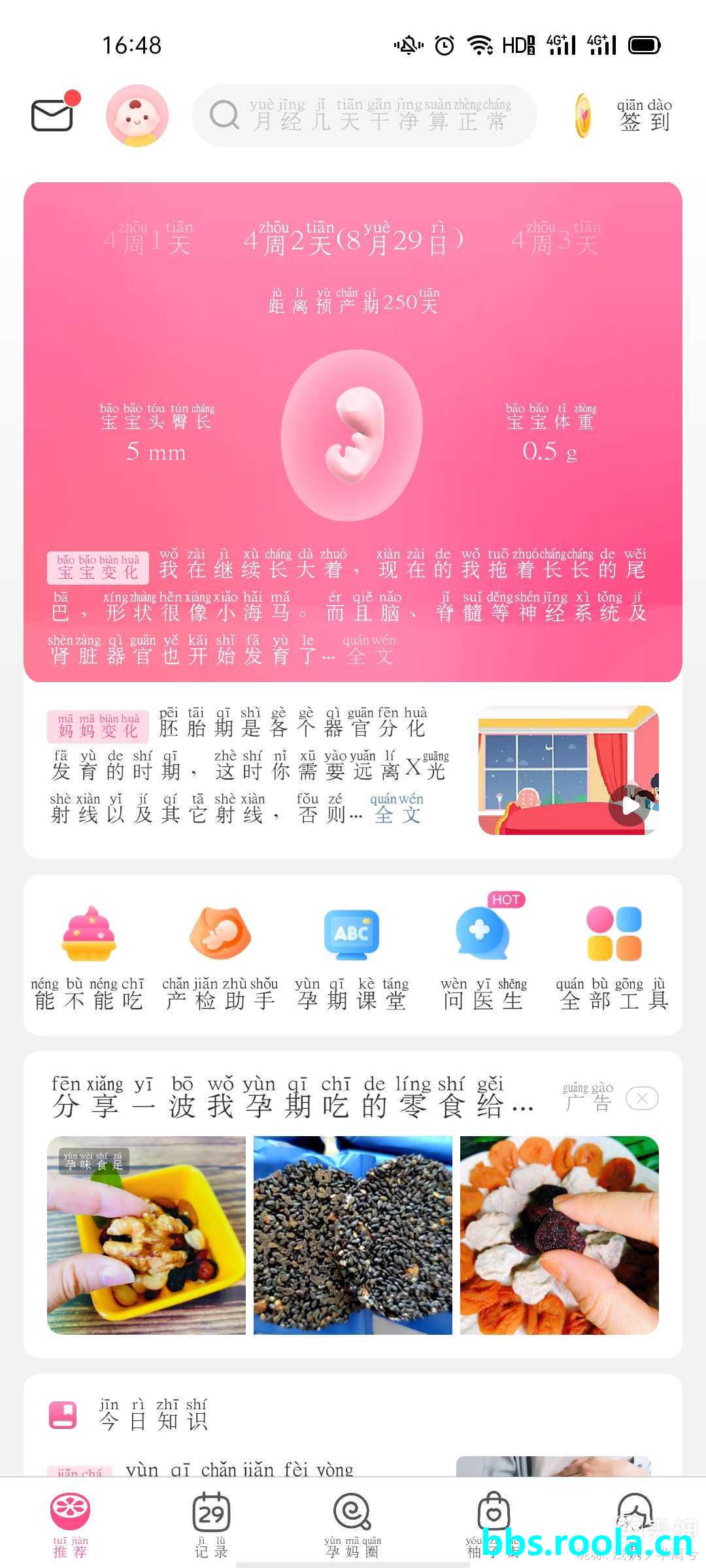Dismiss the 广告 snack post

(x=641, y=1098)
